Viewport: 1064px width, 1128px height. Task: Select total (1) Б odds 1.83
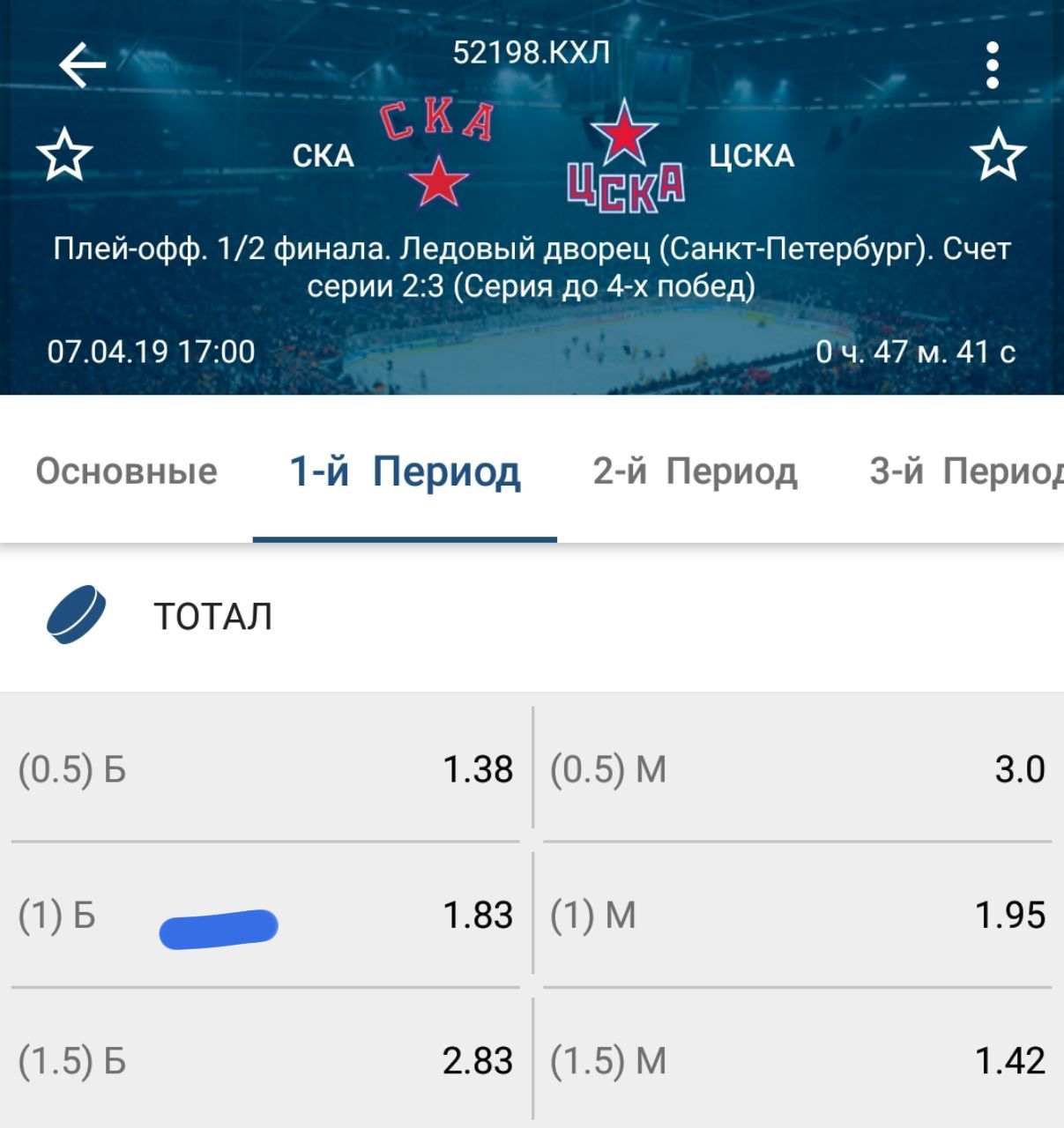[x=265, y=915]
